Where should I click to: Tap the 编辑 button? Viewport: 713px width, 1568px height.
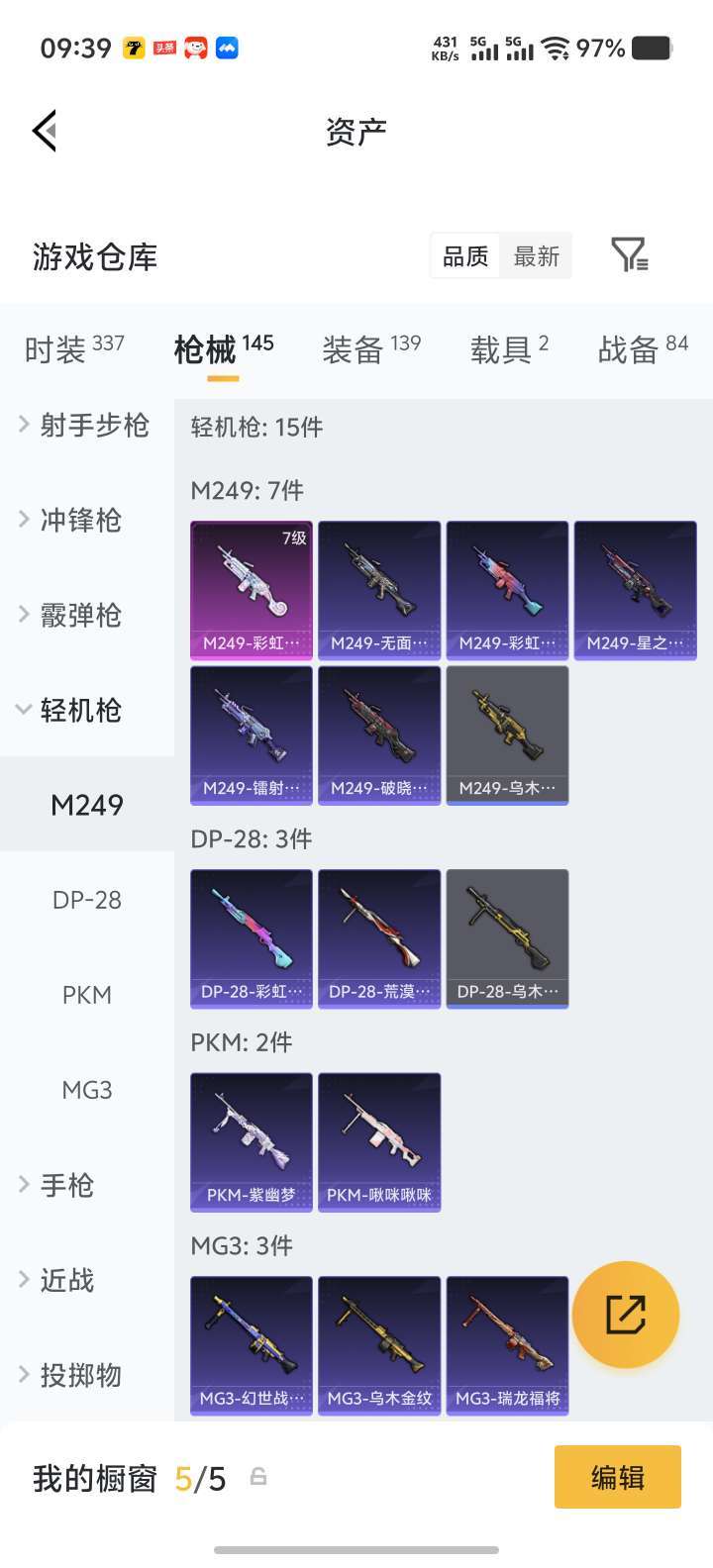point(618,1477)
